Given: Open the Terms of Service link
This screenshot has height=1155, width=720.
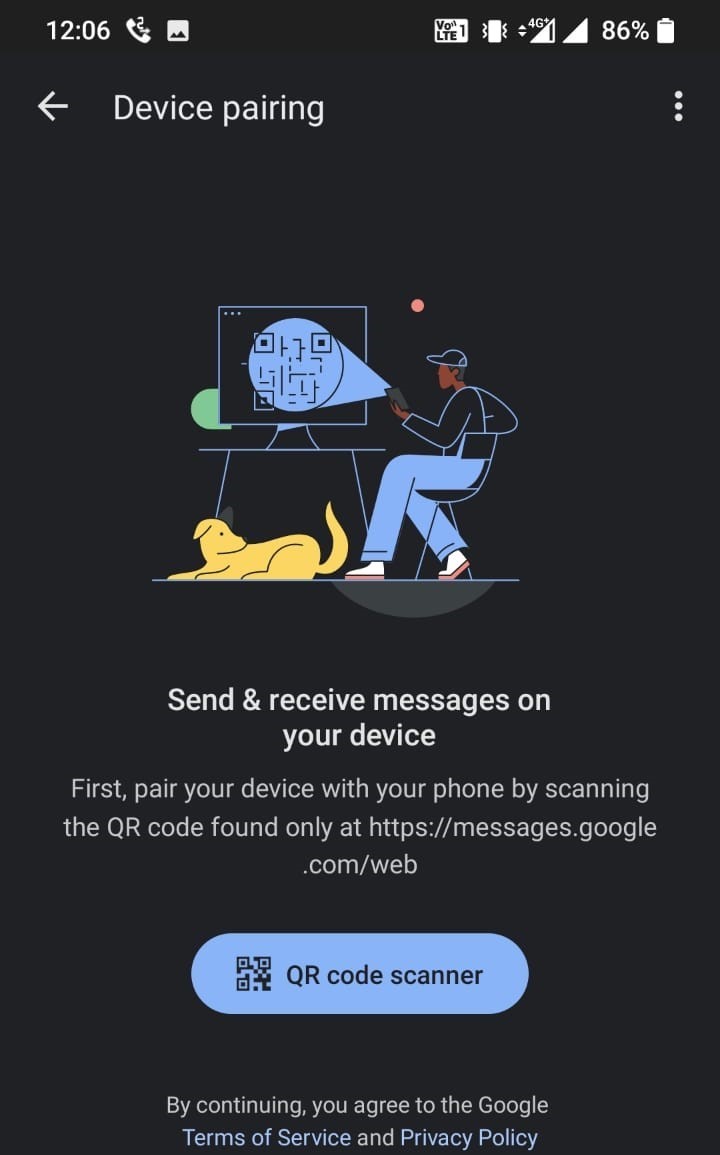Looking at the screenshot, I should point(266,1137).
